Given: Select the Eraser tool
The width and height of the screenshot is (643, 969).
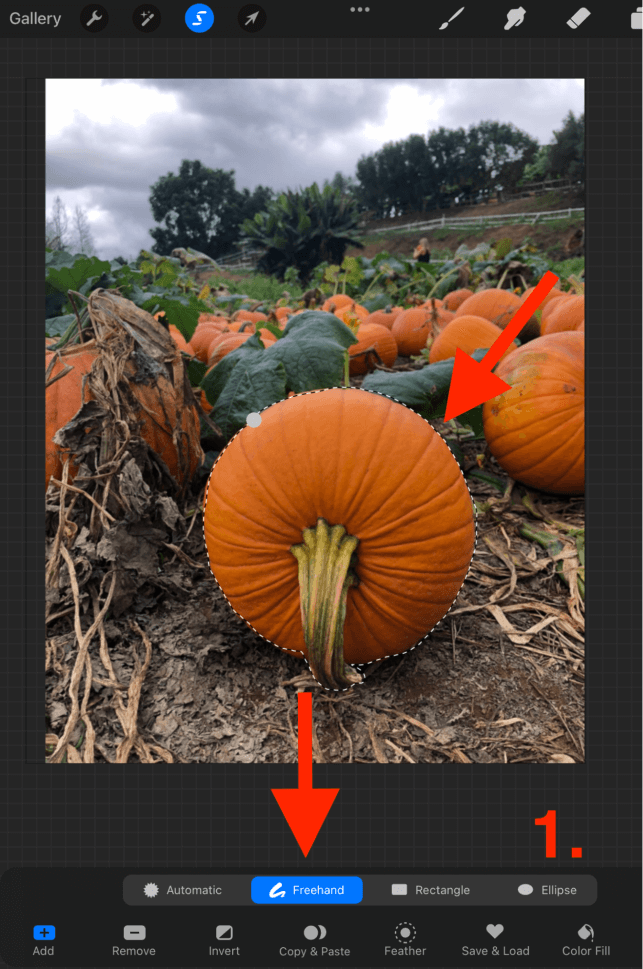Looking at the screenshot, I should [578, 18].
